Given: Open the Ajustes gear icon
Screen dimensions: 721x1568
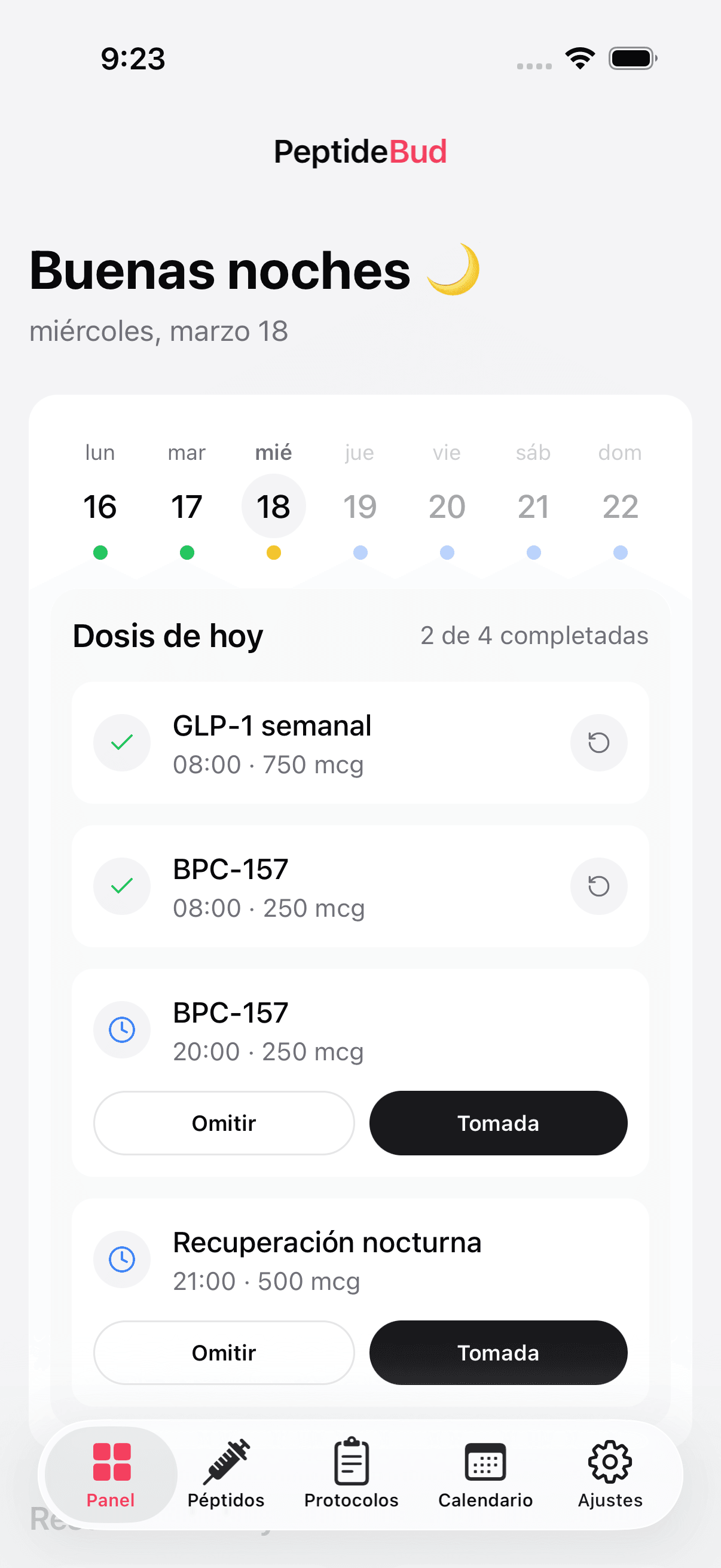Looking at the screenshot, I should tap(609, 1461).
